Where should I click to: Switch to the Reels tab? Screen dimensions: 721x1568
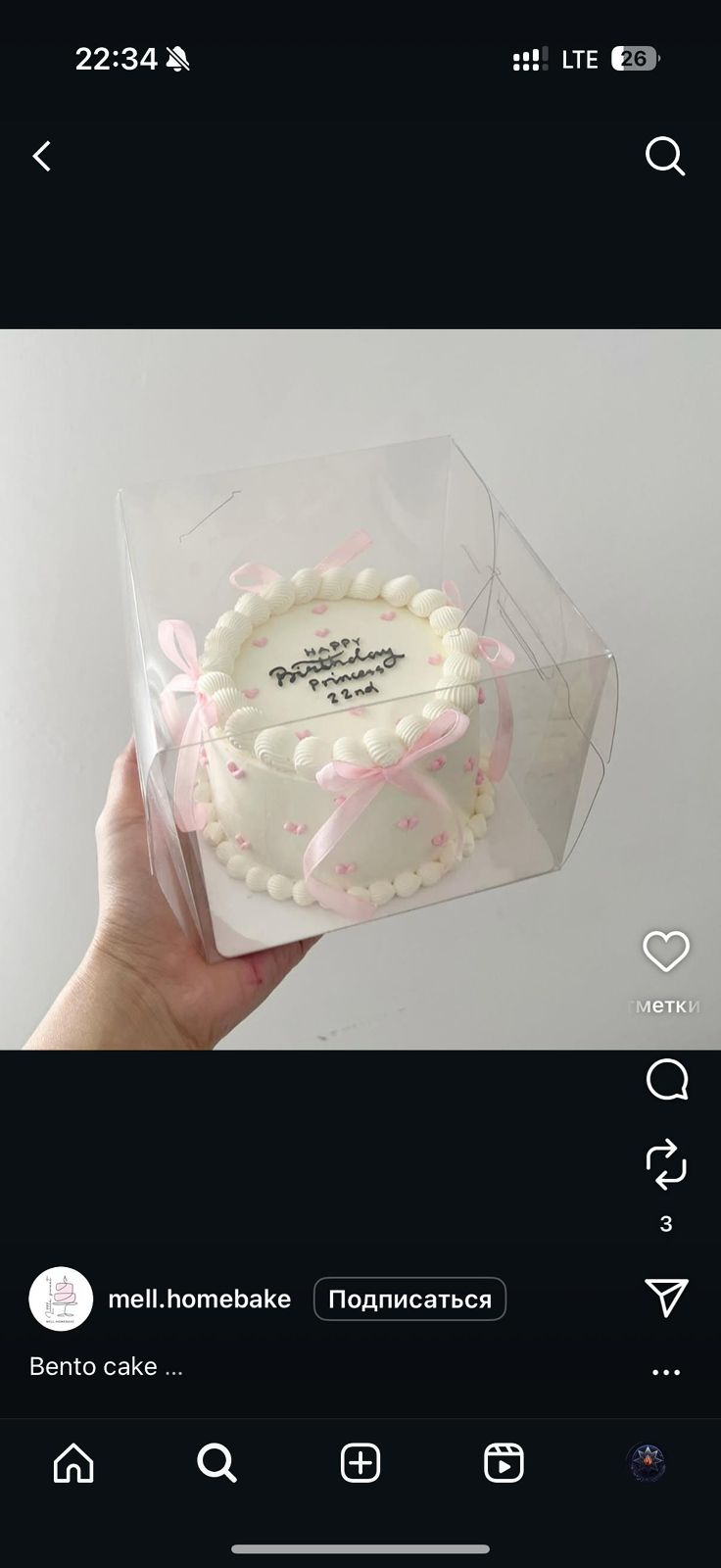(504, 1463)
